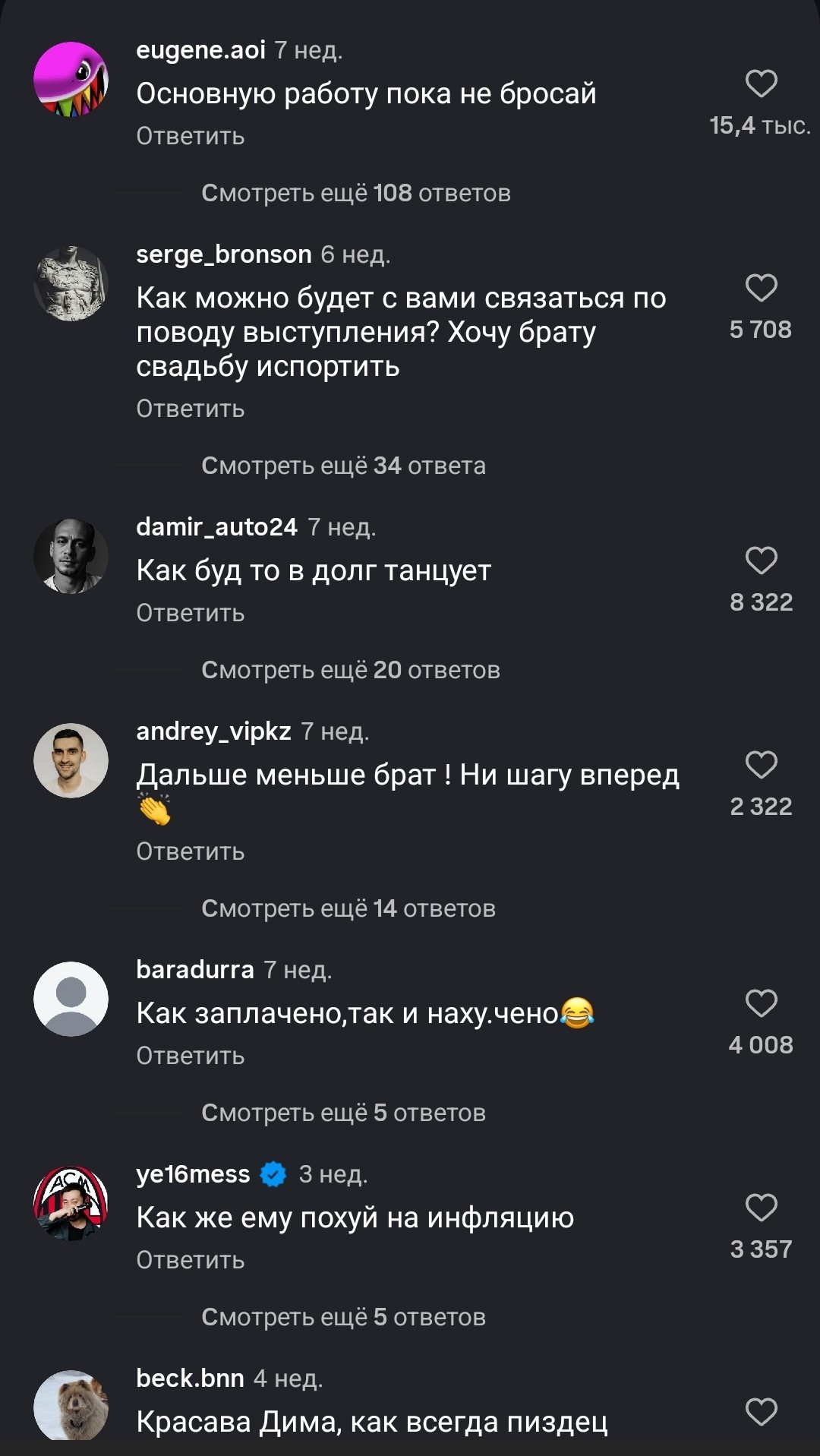The image size is (820, 1456).
Task: Show 14 more replies under andrey_vipkz
Action: coord(348,908)
